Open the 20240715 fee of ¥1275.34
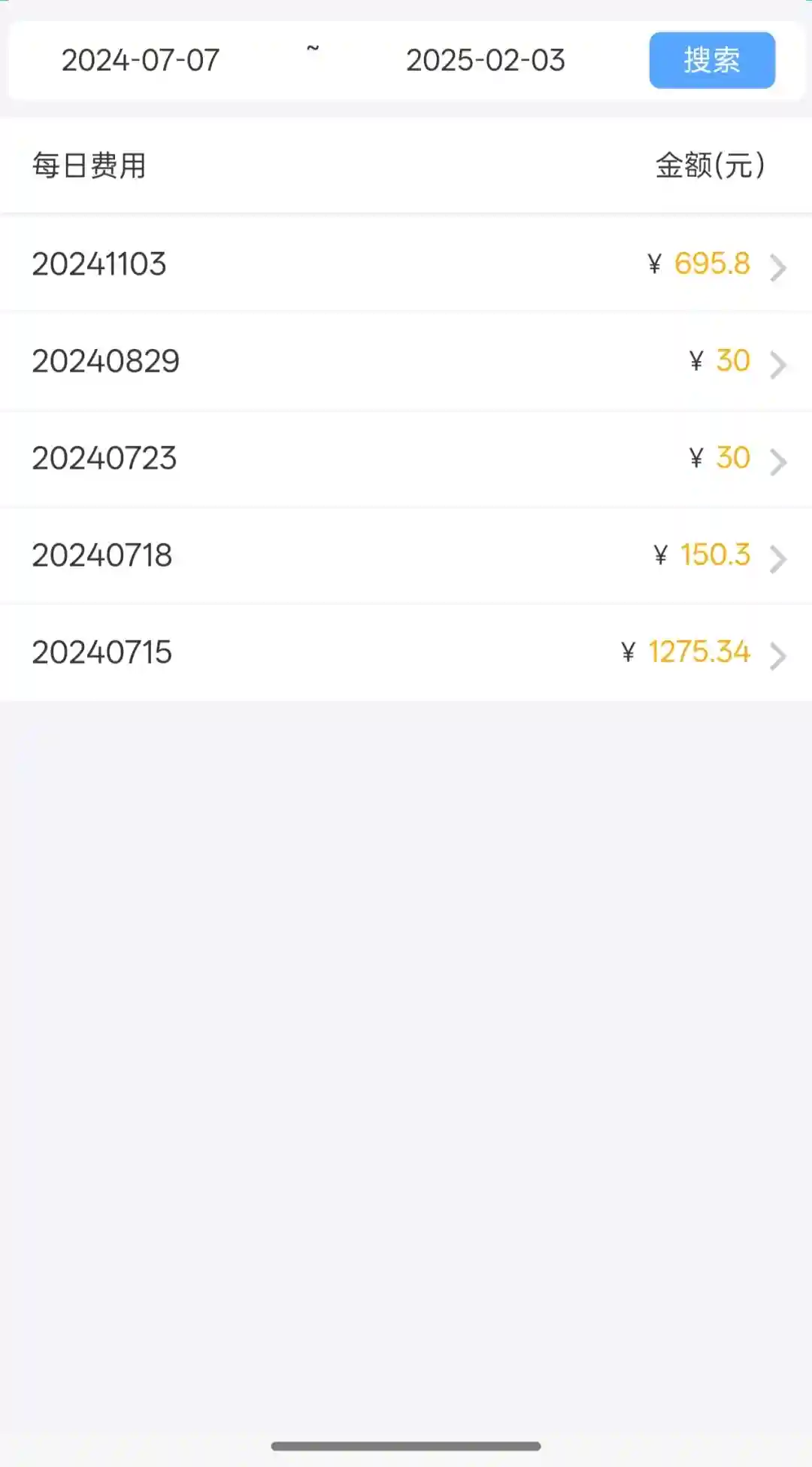Screen dimensions: 812x1467 pos(406,652)
